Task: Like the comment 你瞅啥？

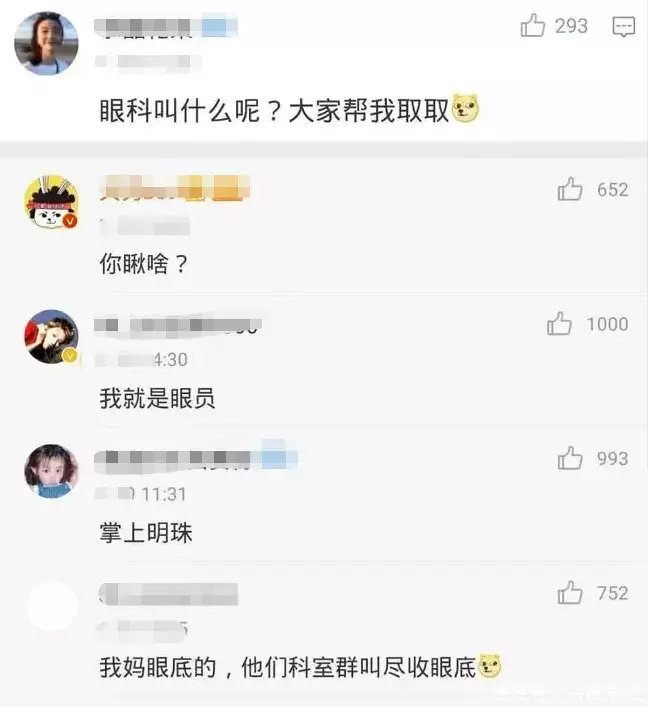Action: tap(571, 189)
